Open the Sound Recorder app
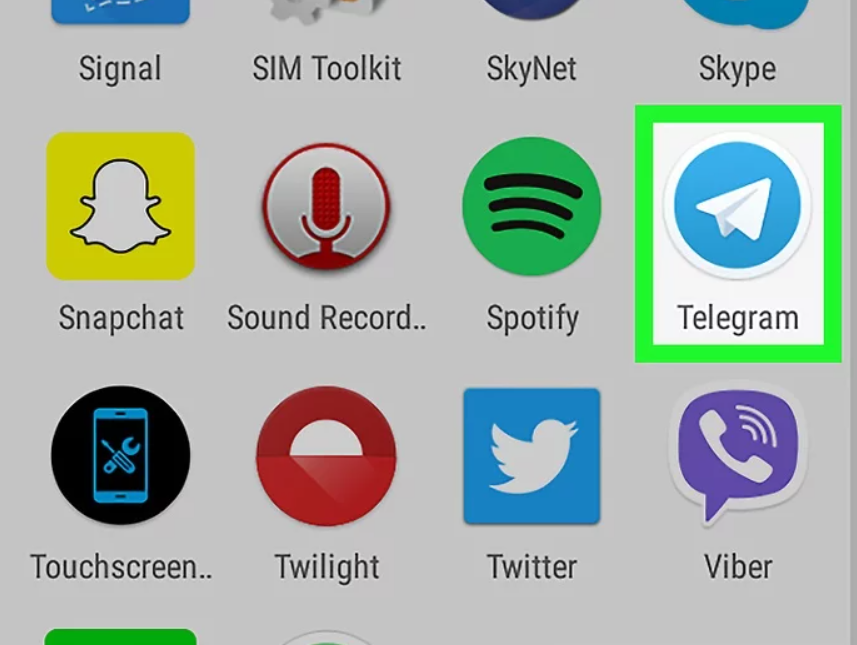 [326, 208]
